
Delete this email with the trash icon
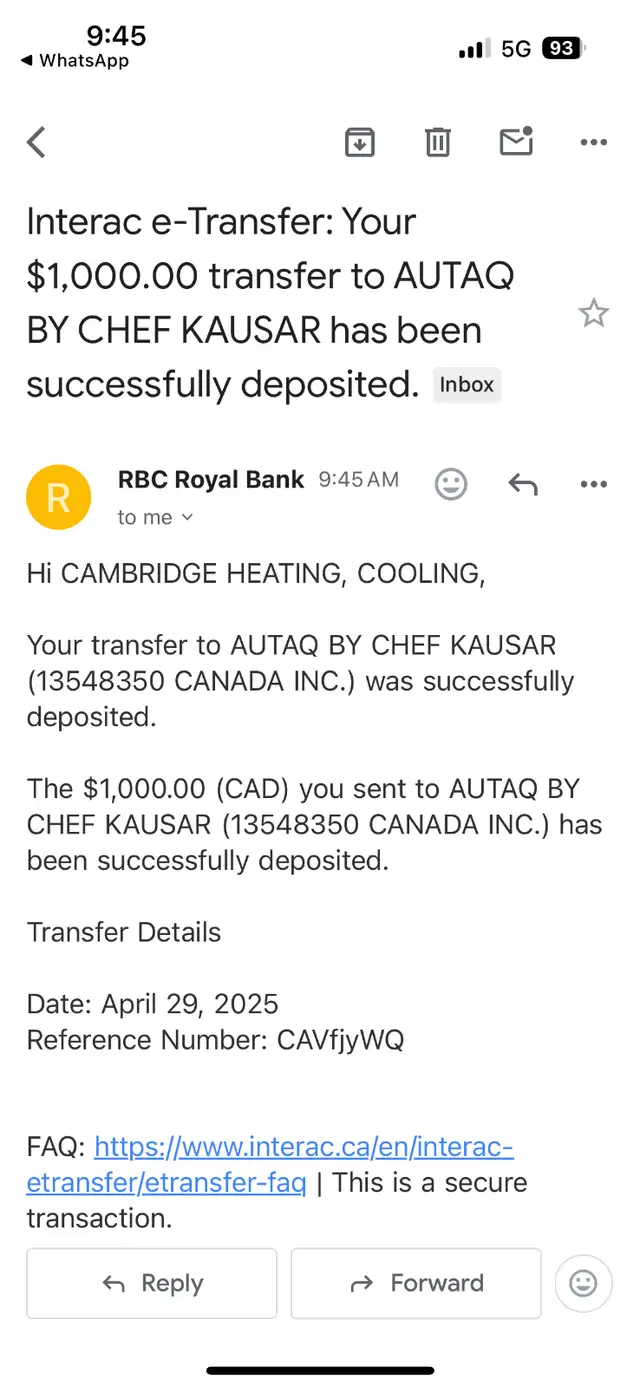pos(438,143)
